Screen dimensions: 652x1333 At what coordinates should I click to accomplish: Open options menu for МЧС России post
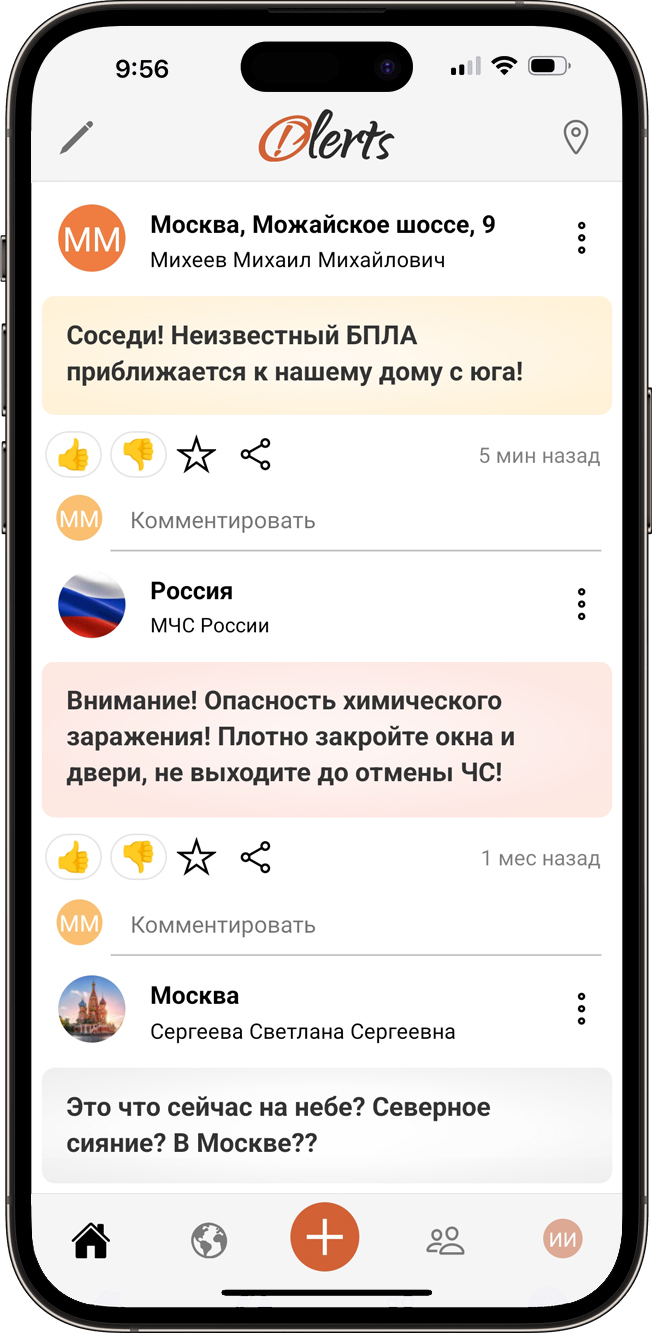click(581, 604)
